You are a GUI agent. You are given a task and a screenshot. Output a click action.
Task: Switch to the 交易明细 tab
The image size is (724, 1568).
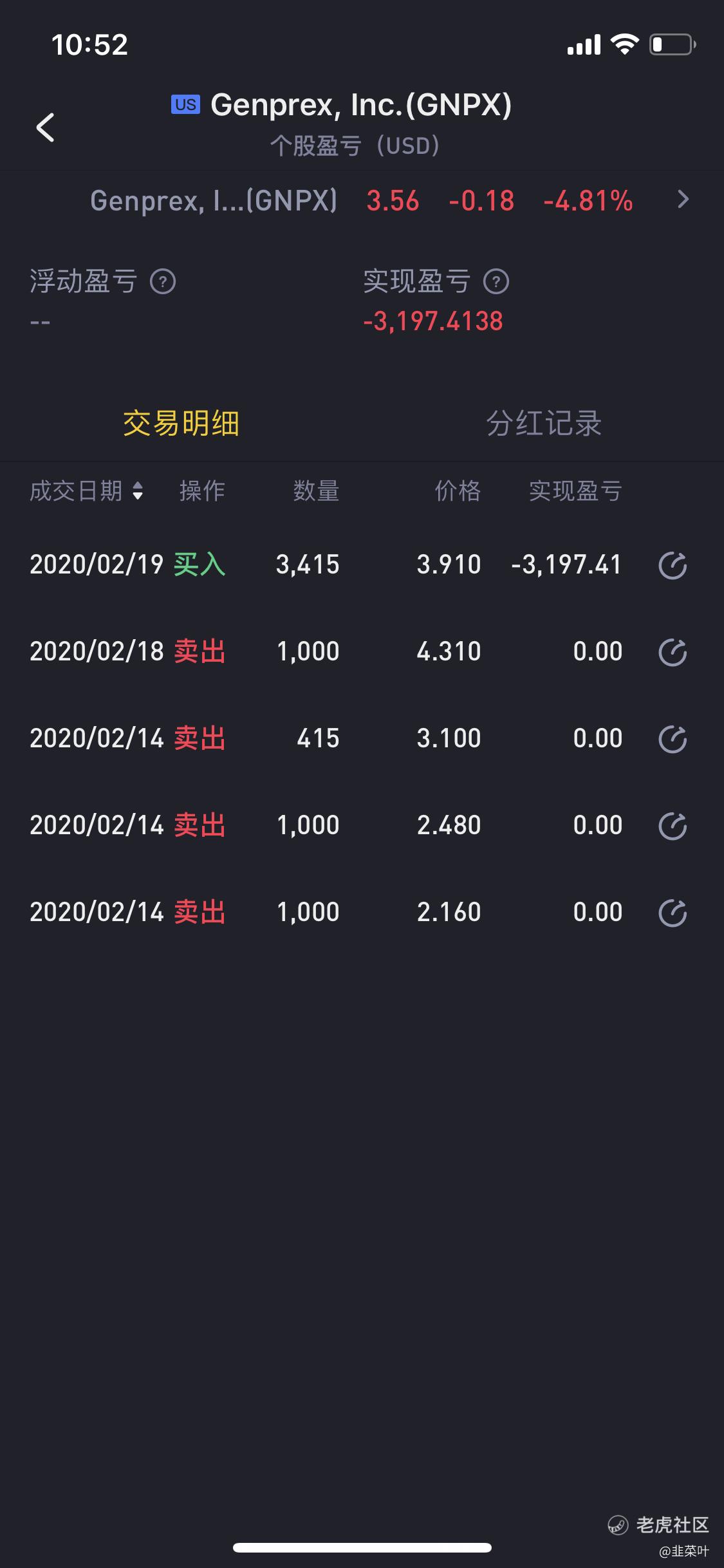[x=181, y=424]
